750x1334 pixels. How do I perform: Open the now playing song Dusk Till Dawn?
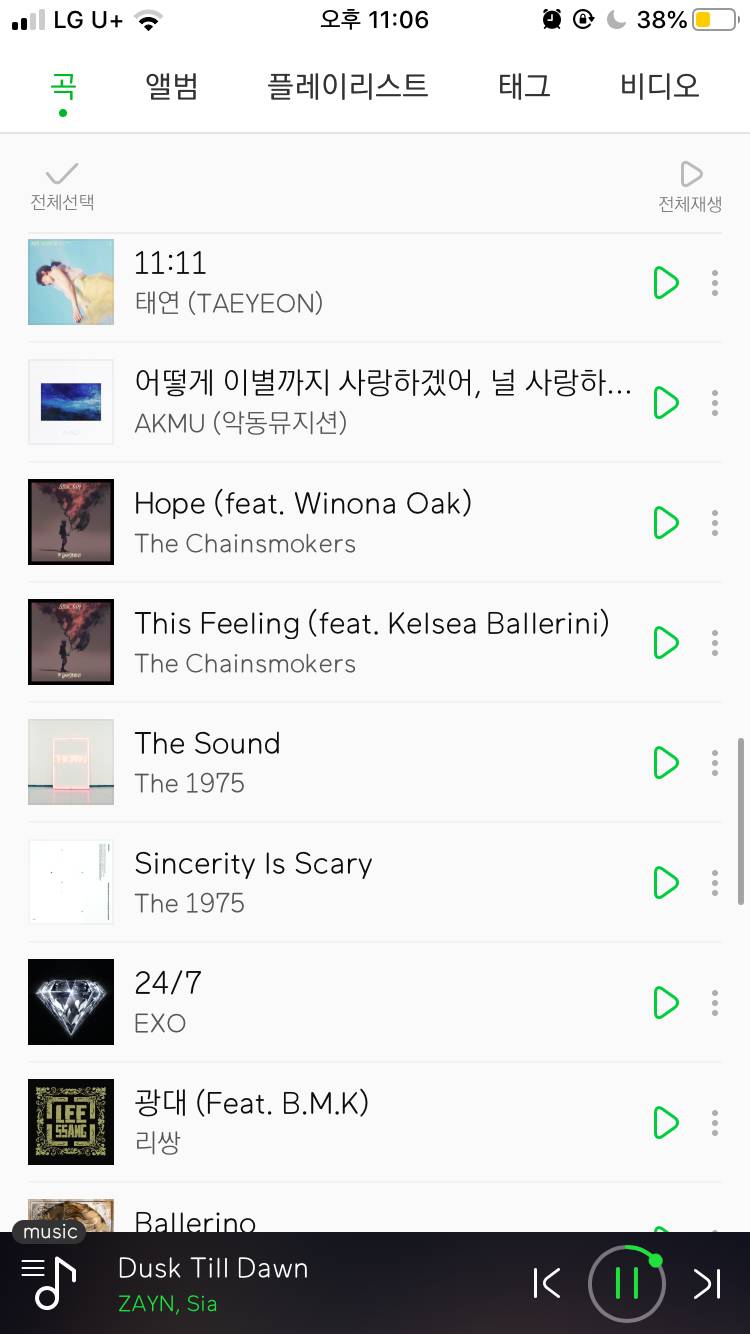click(x=212, y=1268)
